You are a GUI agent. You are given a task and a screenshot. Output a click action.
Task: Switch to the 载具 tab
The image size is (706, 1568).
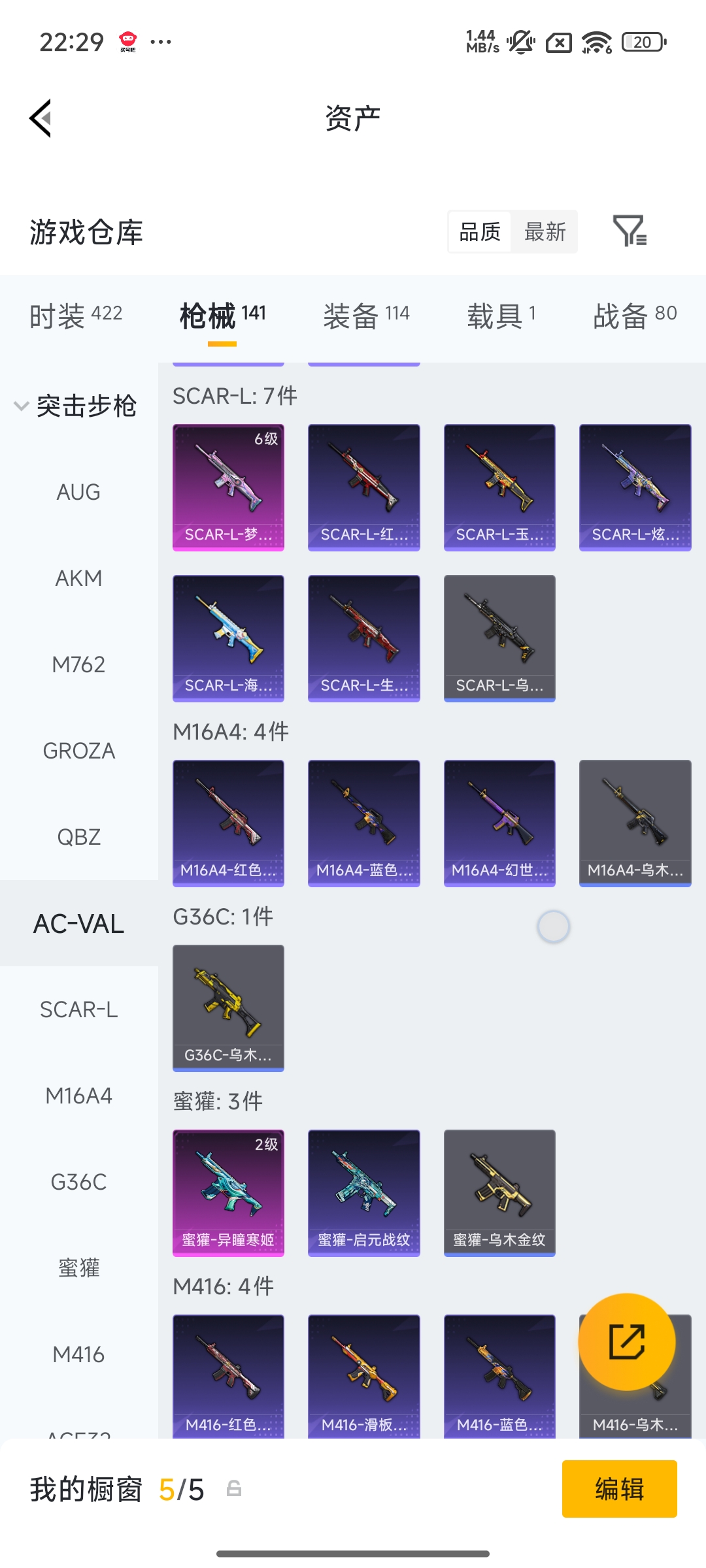[501, 316]
